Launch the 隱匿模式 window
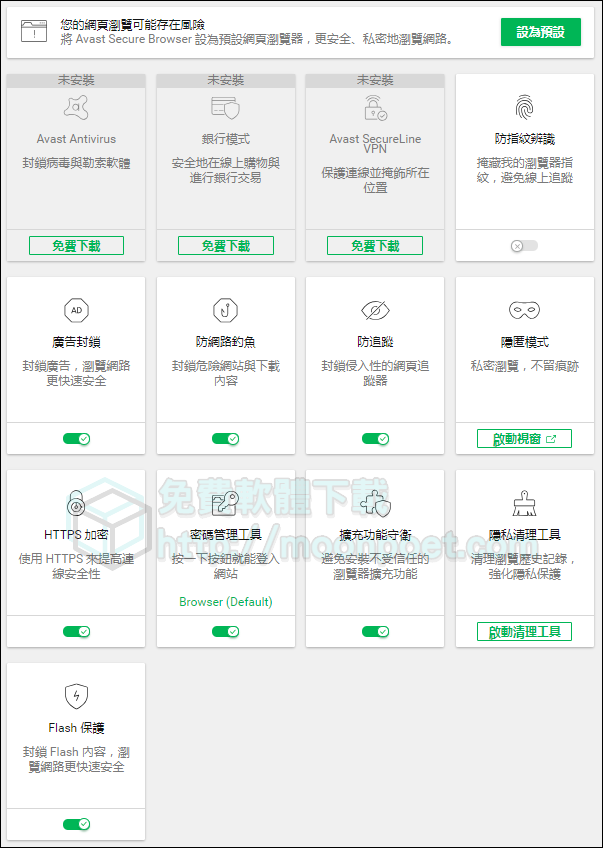This screenshot has height=848, width=603. click(524, 439)
